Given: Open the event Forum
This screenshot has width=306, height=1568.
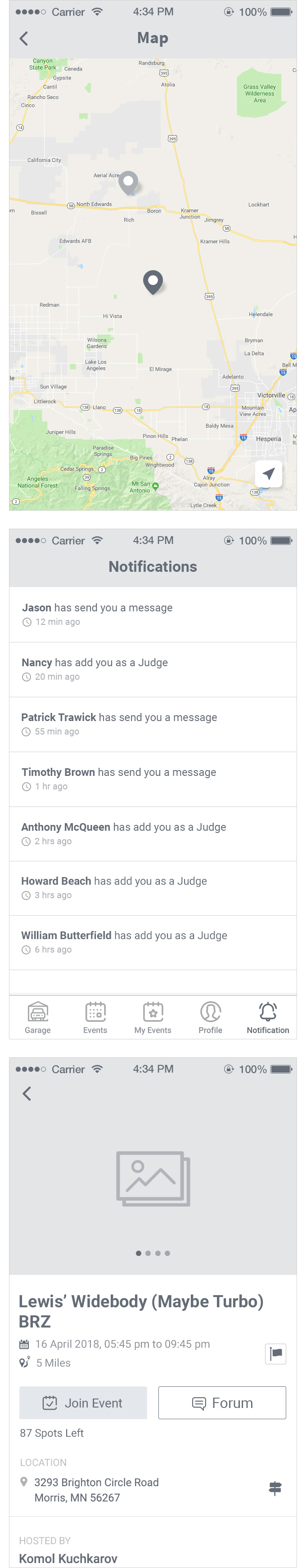Looking at the screenshot, I should pos(222,1403).
